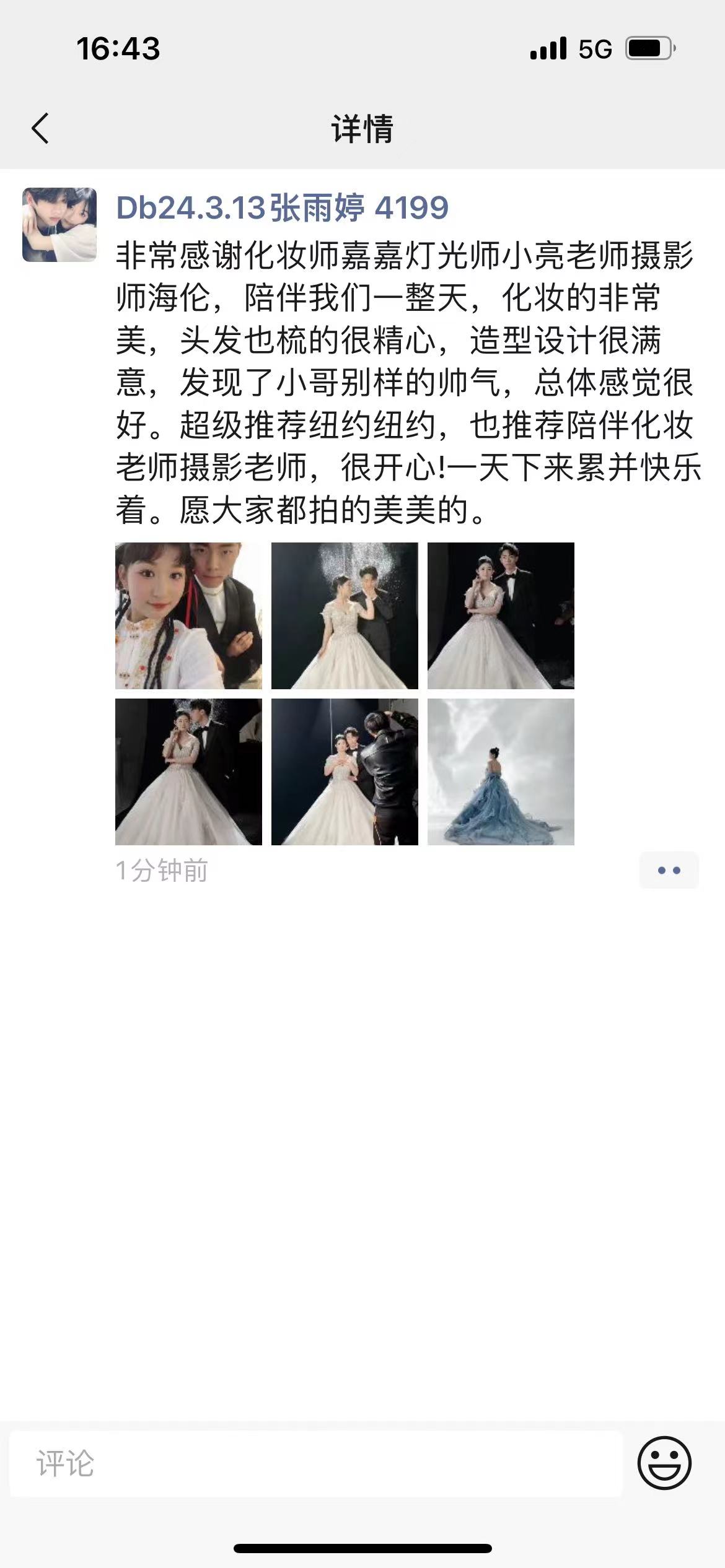Go back from the 详情 page

click(x=40, y=129)
